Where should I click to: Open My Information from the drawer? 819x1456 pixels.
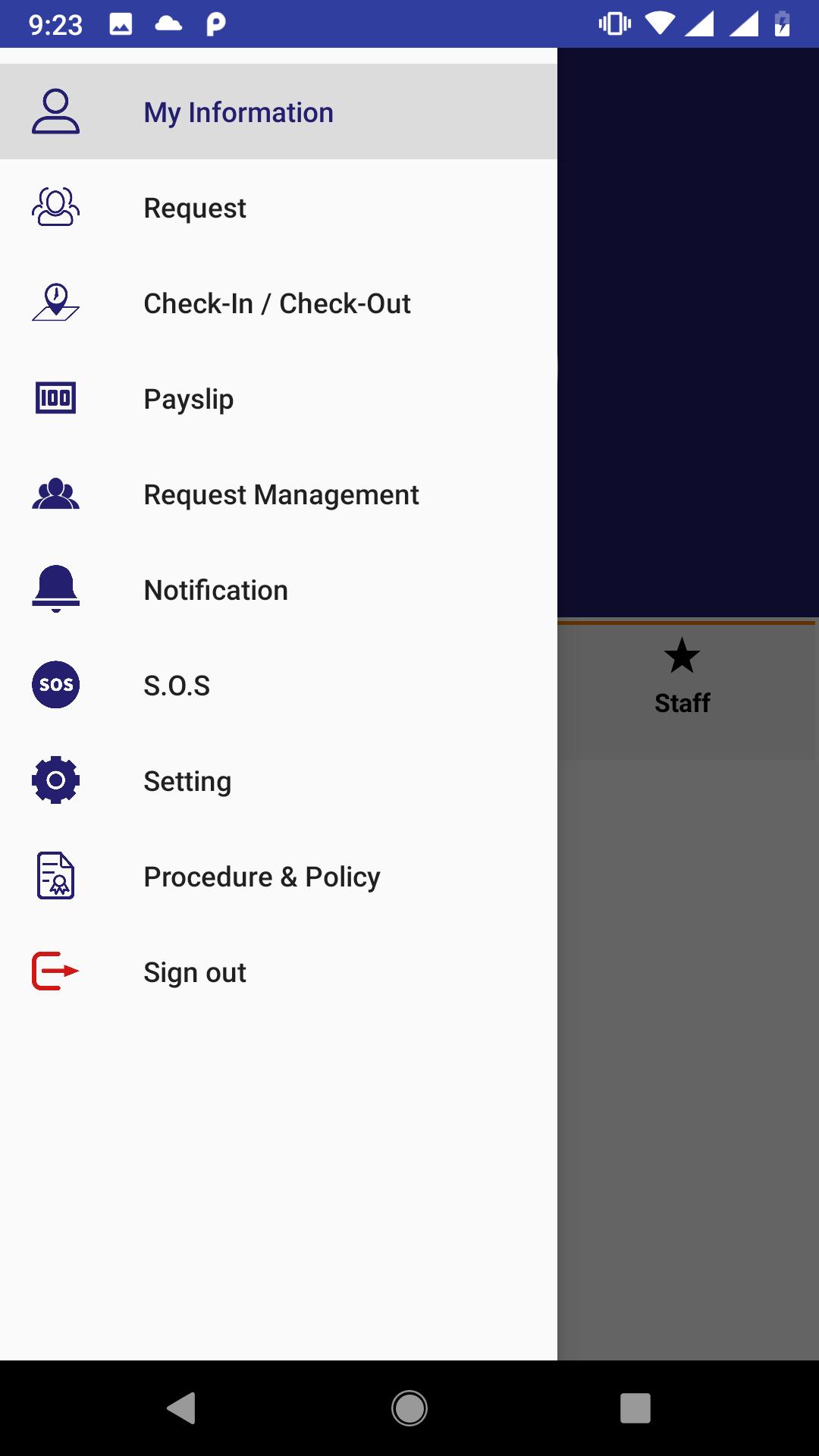[278, 111]
